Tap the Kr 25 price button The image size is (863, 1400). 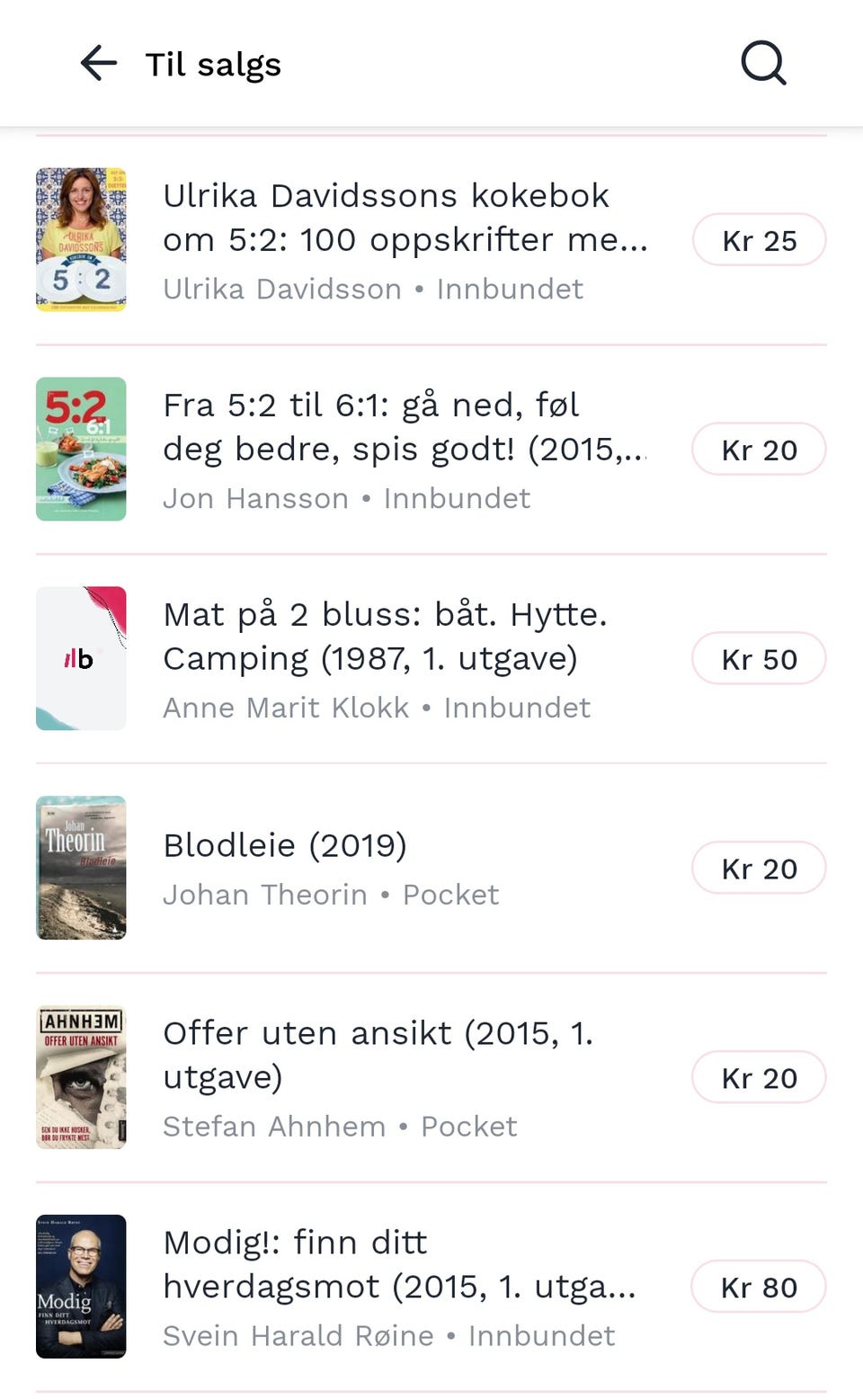pyautogui.click(x=759, y=240)
